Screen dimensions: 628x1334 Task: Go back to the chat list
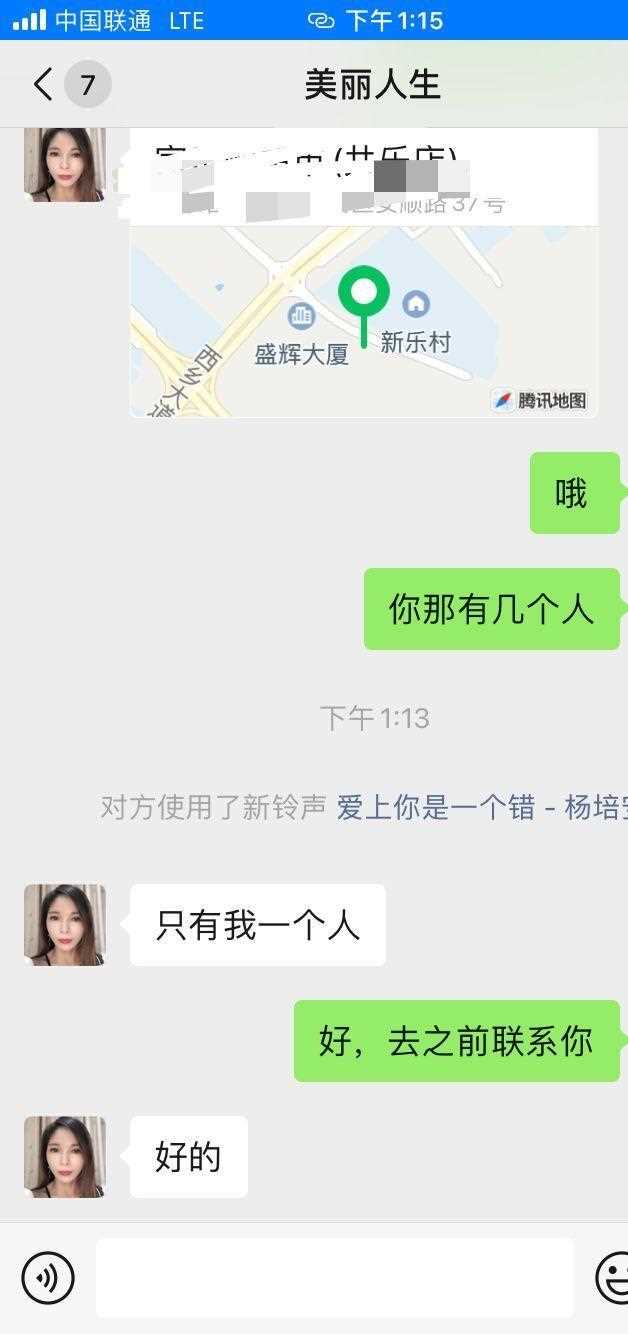44,85
